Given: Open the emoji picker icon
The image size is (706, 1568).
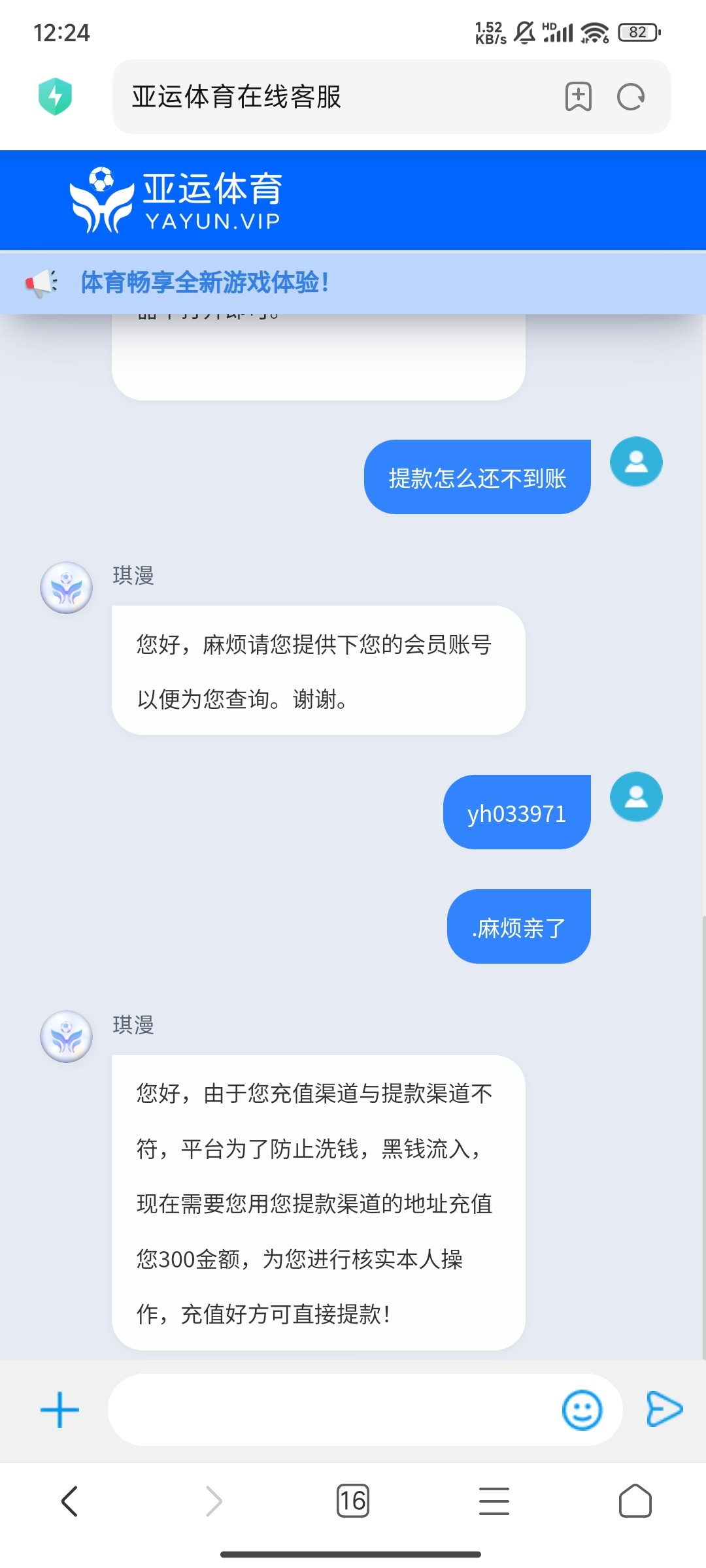Looking at the screenshot, I should tap(582, 1411).
